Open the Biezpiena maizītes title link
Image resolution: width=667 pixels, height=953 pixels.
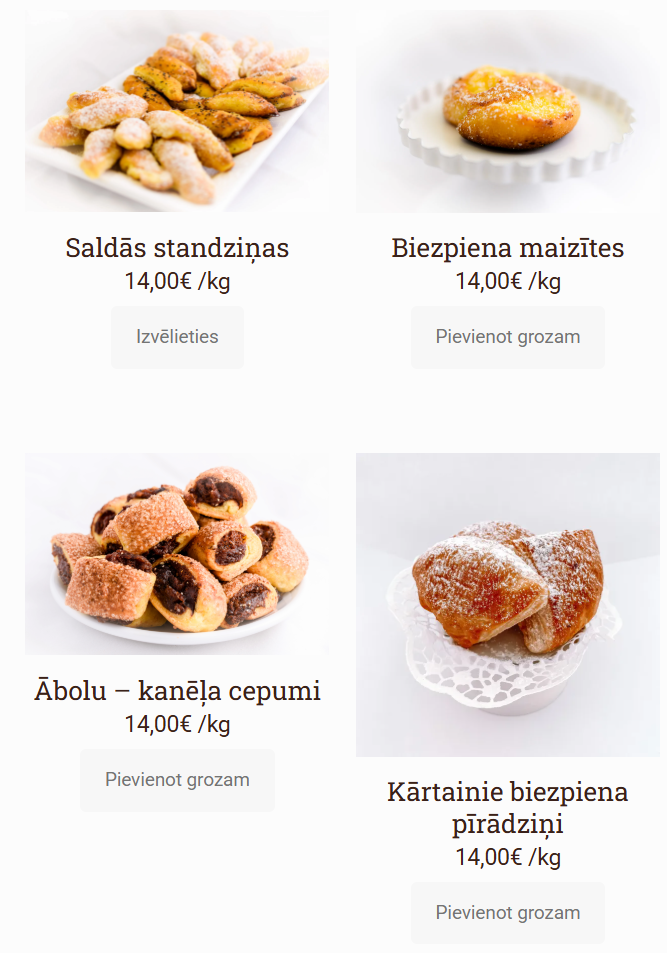click(x=507, y=248)
